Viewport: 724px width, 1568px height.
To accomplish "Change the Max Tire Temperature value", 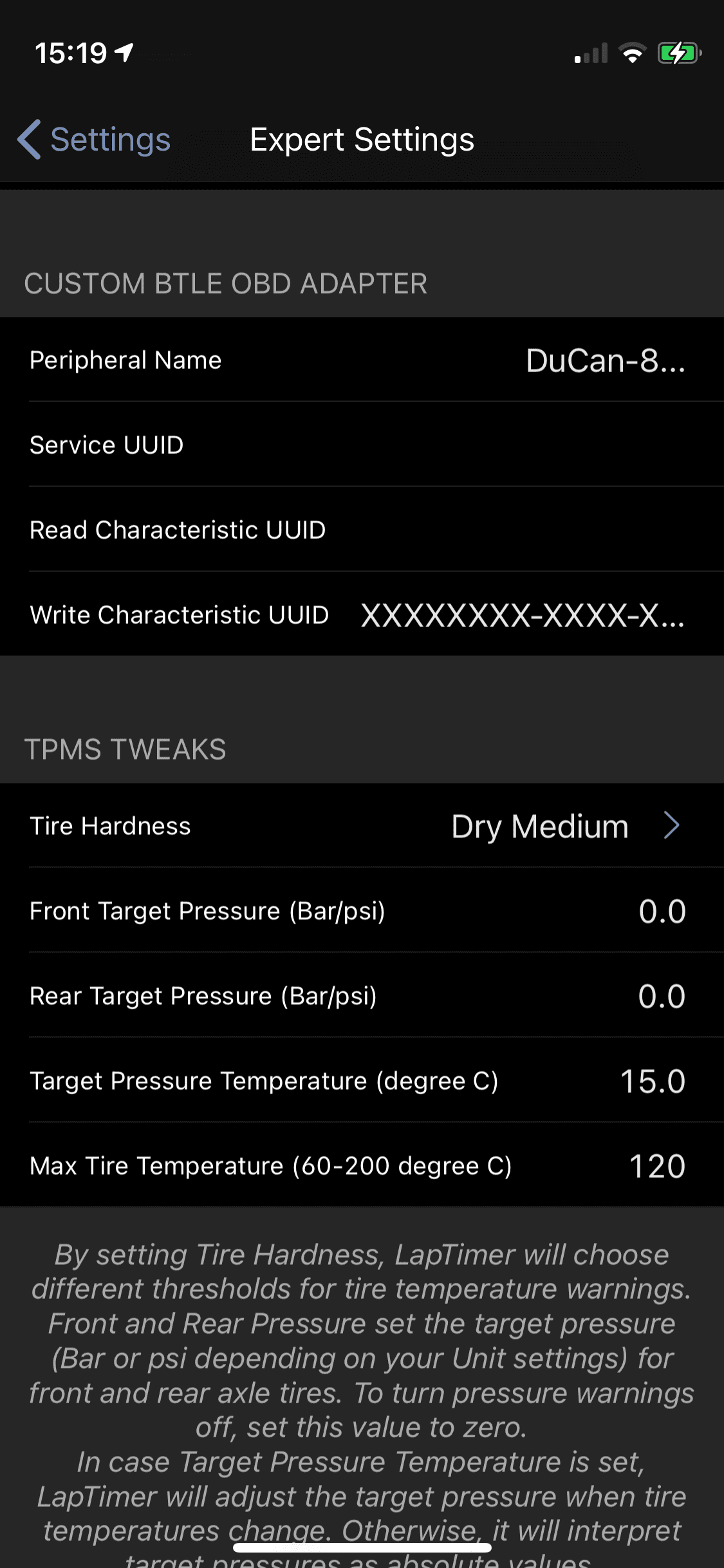I will [656, 1166].
